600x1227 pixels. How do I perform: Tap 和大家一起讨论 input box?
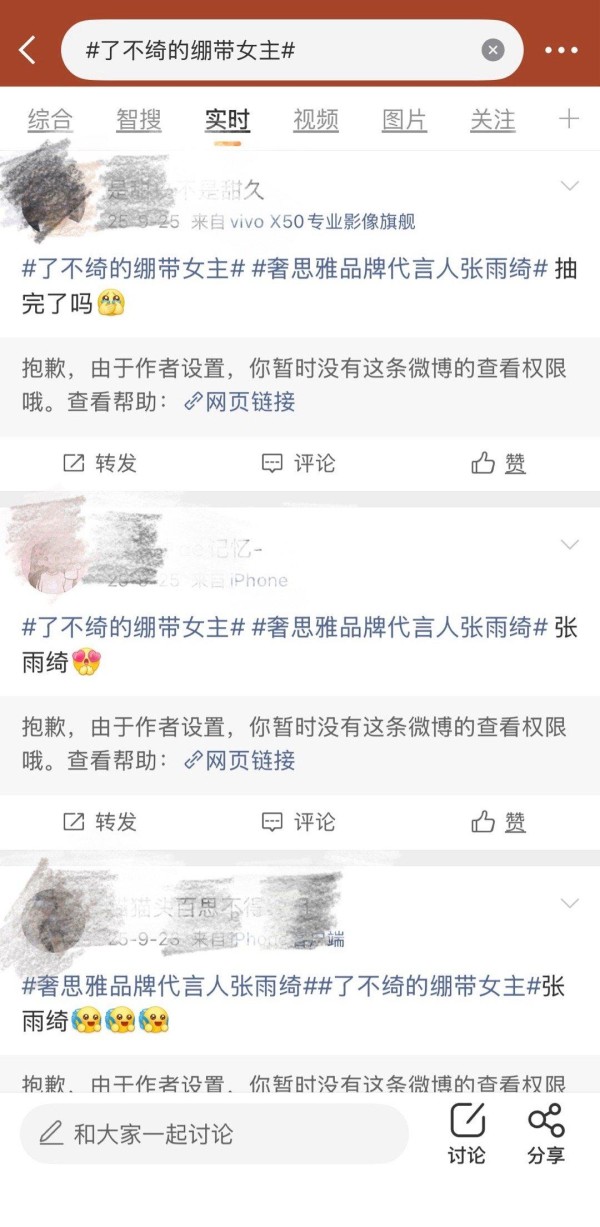pos(214,1134)
